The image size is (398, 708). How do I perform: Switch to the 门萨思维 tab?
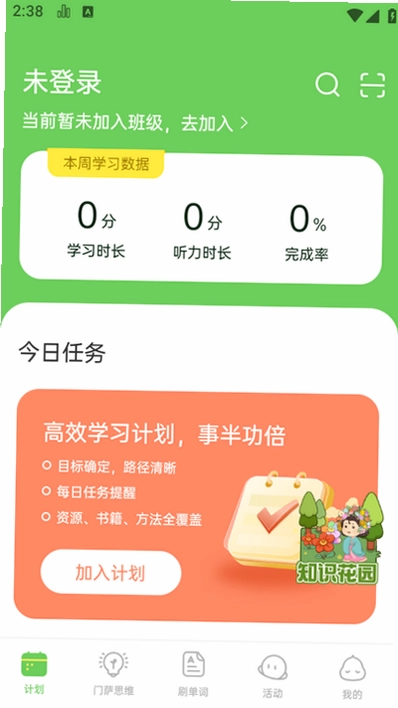[x=113, y=673]
